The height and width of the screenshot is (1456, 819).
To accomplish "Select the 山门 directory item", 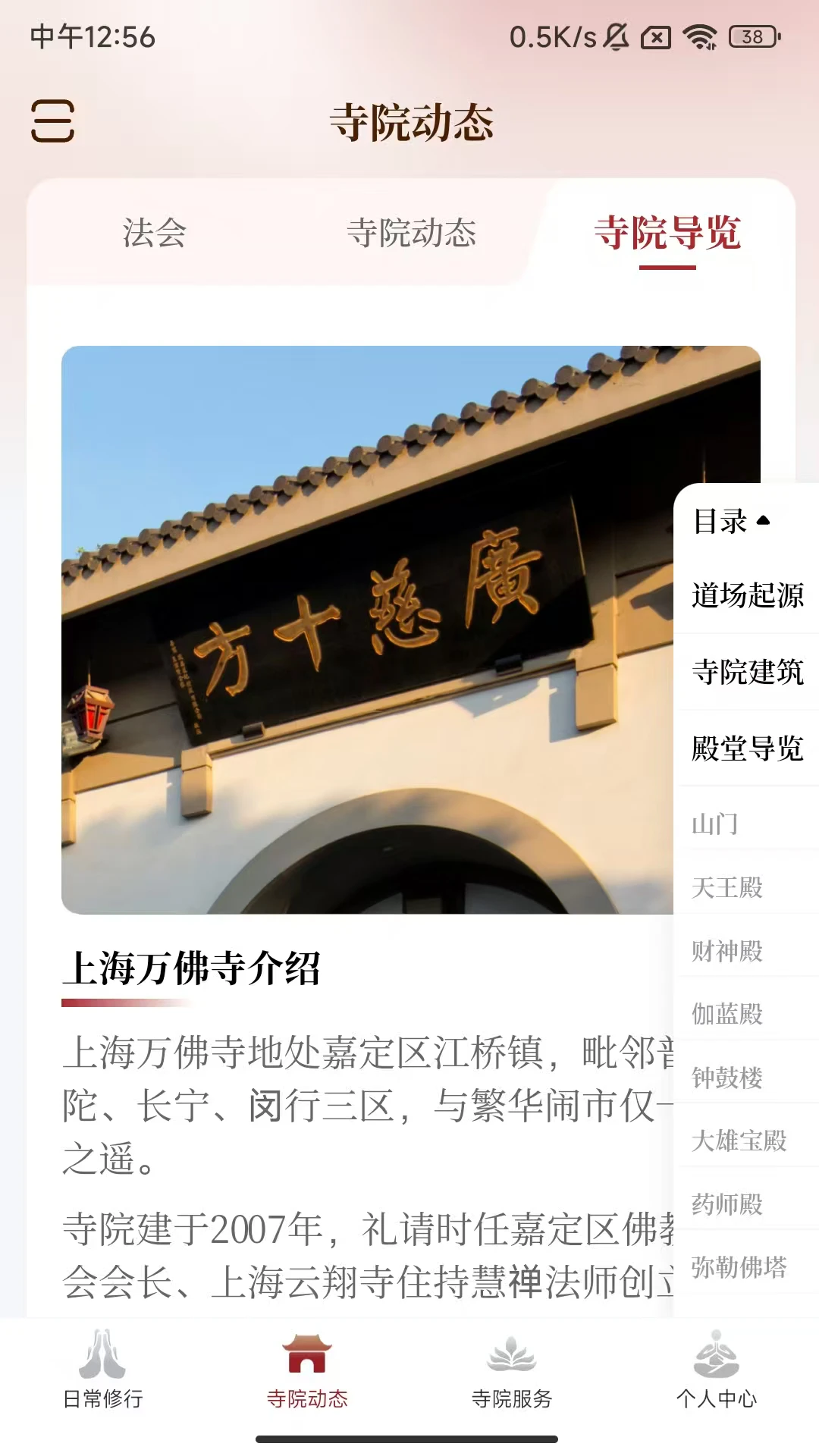I will [715, 825].
